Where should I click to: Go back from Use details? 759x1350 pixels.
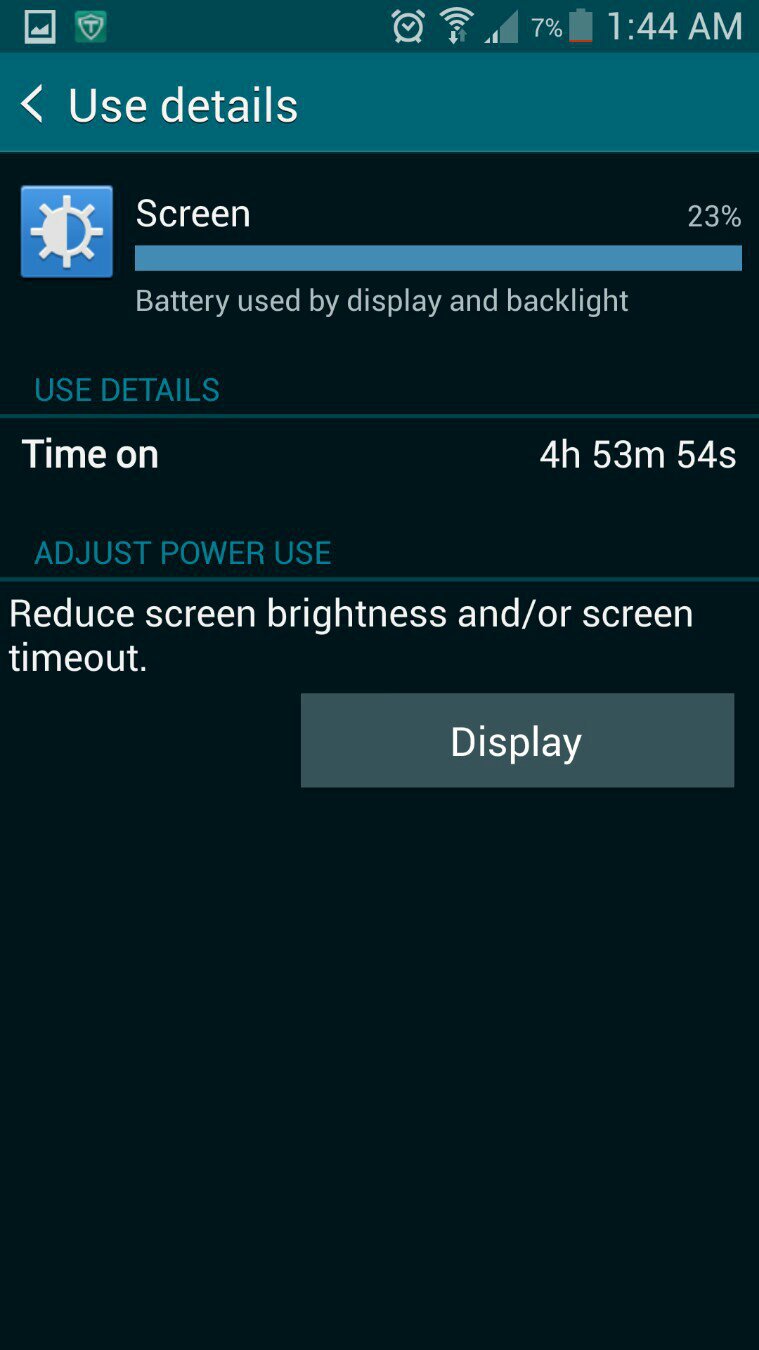click(34, 105)
